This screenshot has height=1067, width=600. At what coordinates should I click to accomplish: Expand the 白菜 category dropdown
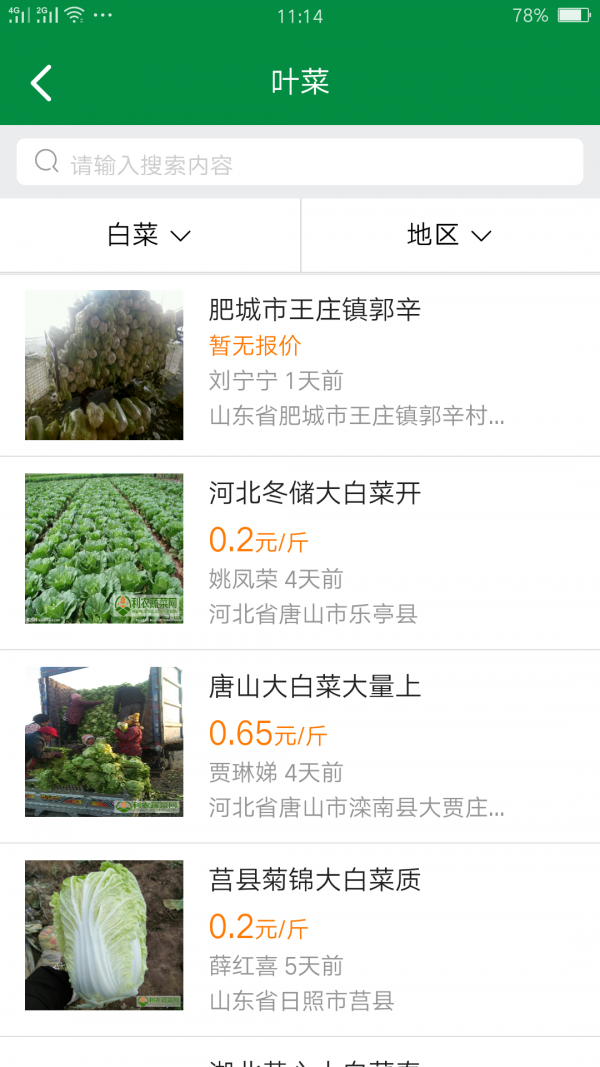click(x=149, y=235)
